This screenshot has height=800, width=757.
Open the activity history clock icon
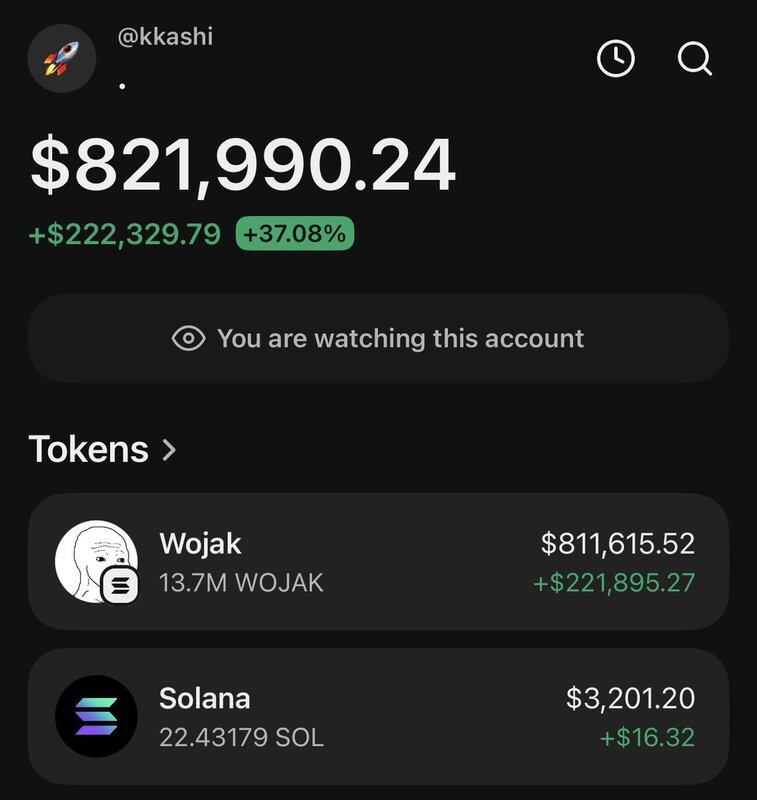[616, 59]
